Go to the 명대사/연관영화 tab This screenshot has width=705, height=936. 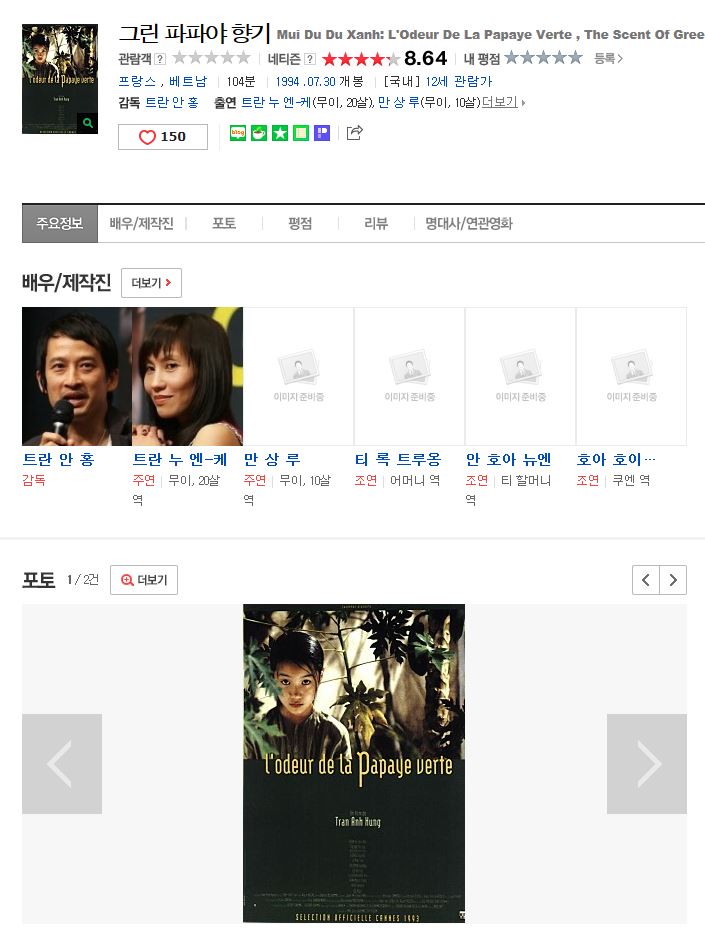coord(468,224)
